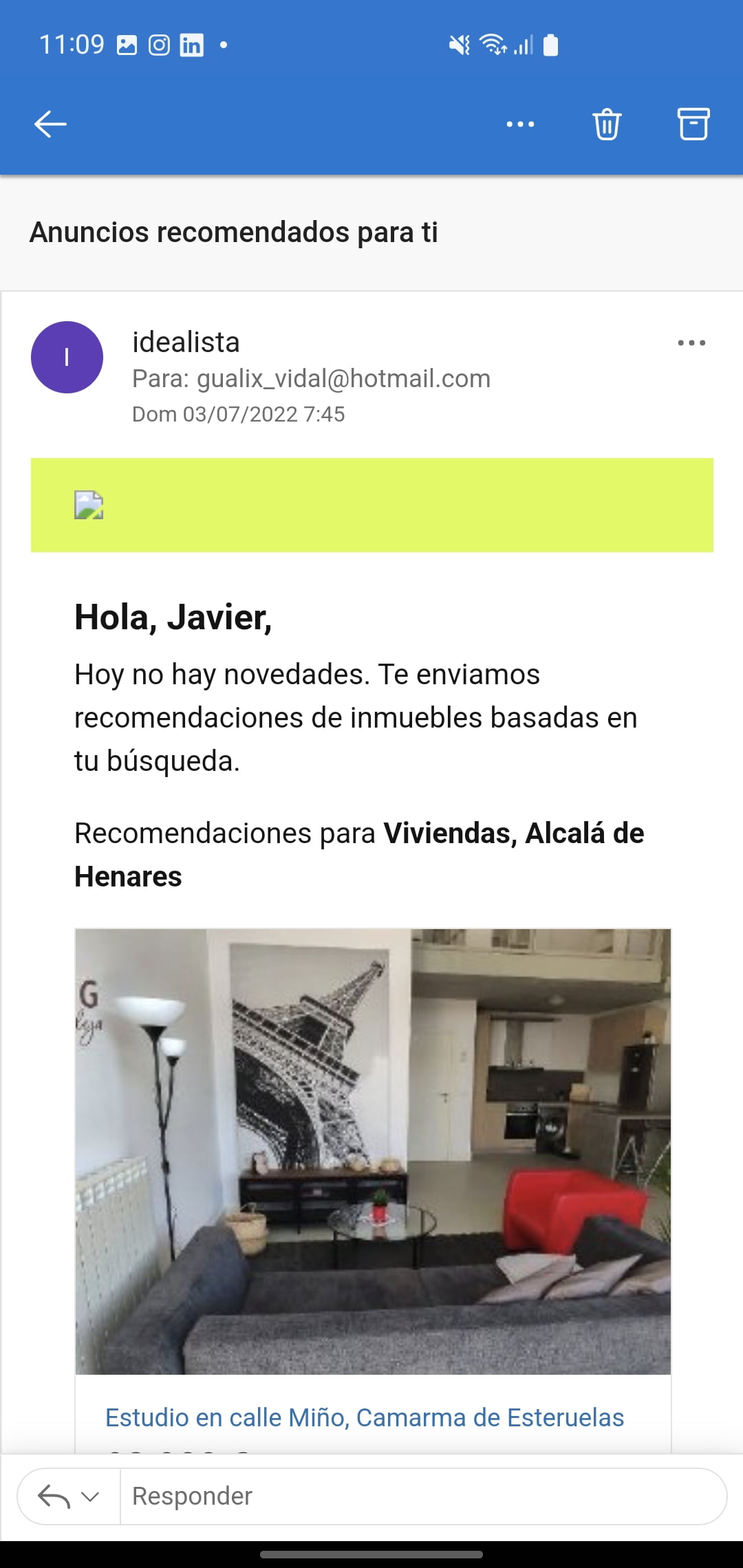Screen dimensions: 743x1568
Task: Expand the reply options dropdown
Action: (x=90, y=1496)
